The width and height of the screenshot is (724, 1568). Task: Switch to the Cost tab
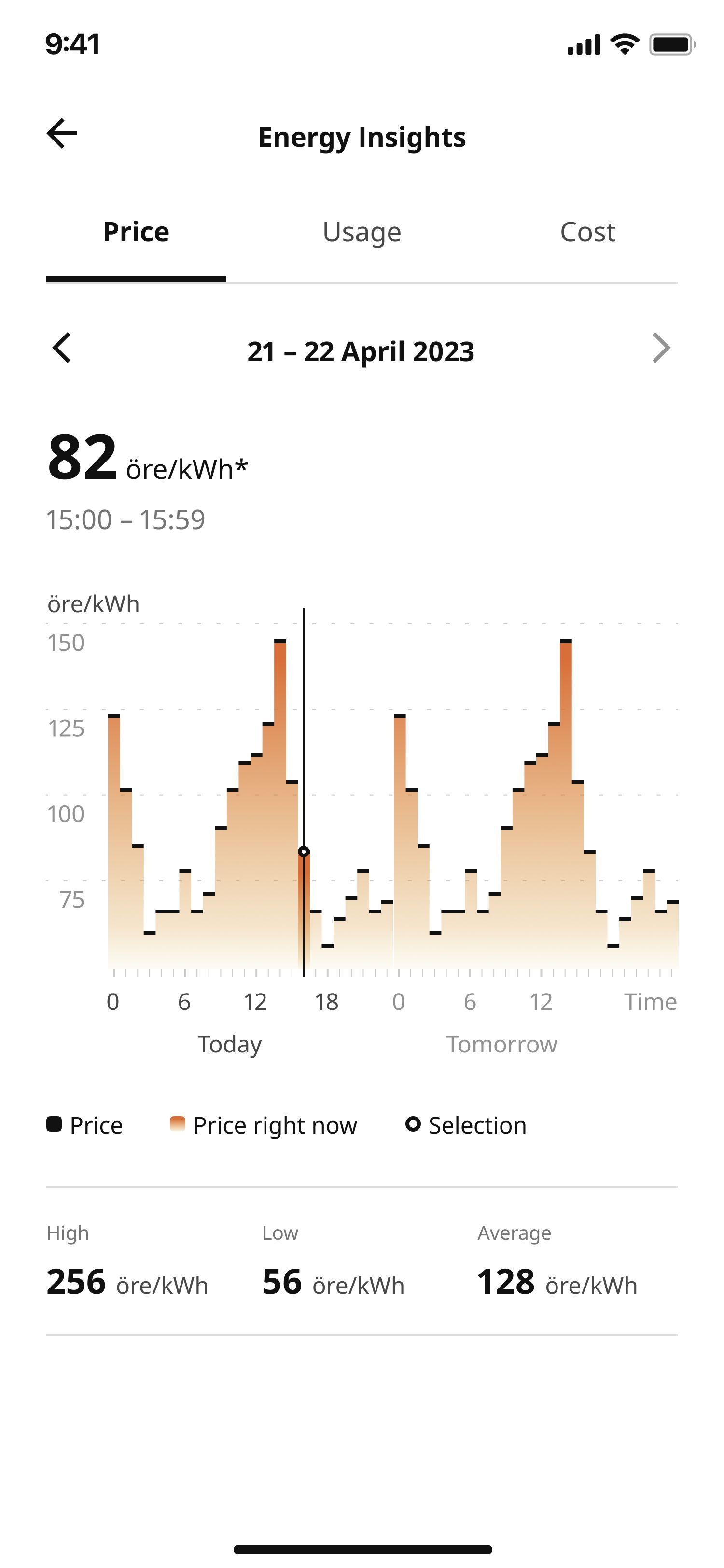[587, 233]
